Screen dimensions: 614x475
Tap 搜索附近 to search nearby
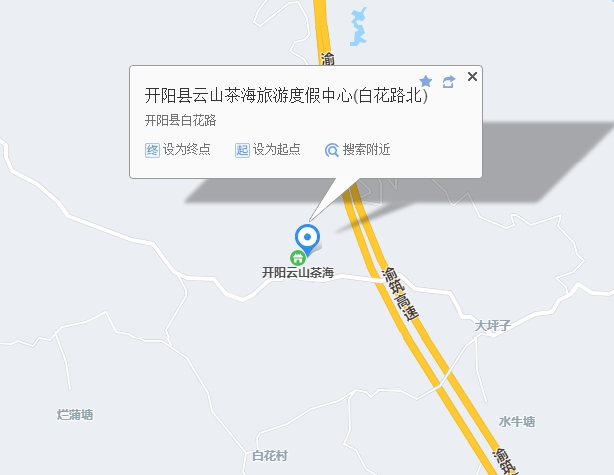(357, 150)
